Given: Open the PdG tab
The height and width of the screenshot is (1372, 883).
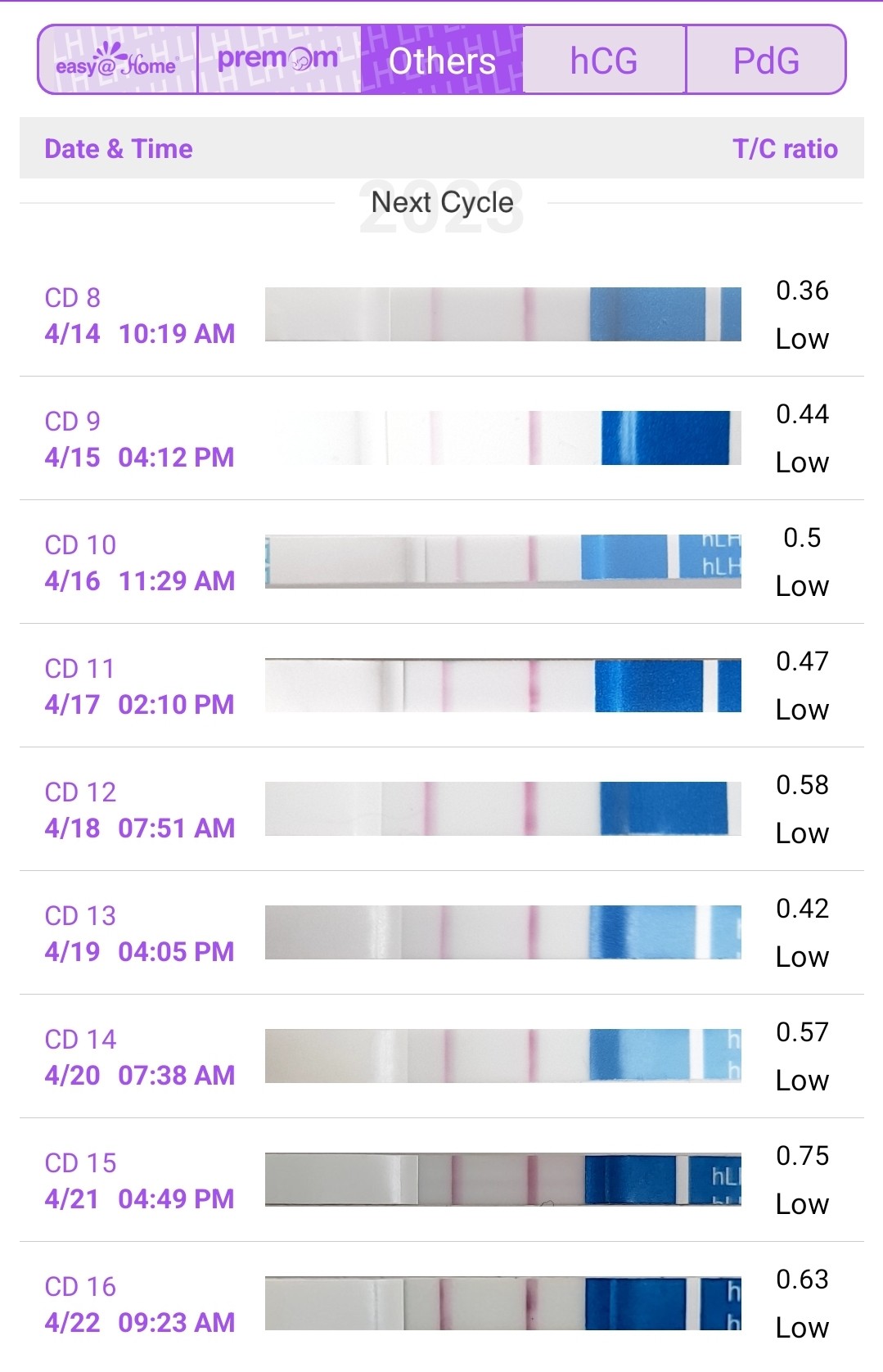Looking at the screenshot, I should click(x=766, y=61).
